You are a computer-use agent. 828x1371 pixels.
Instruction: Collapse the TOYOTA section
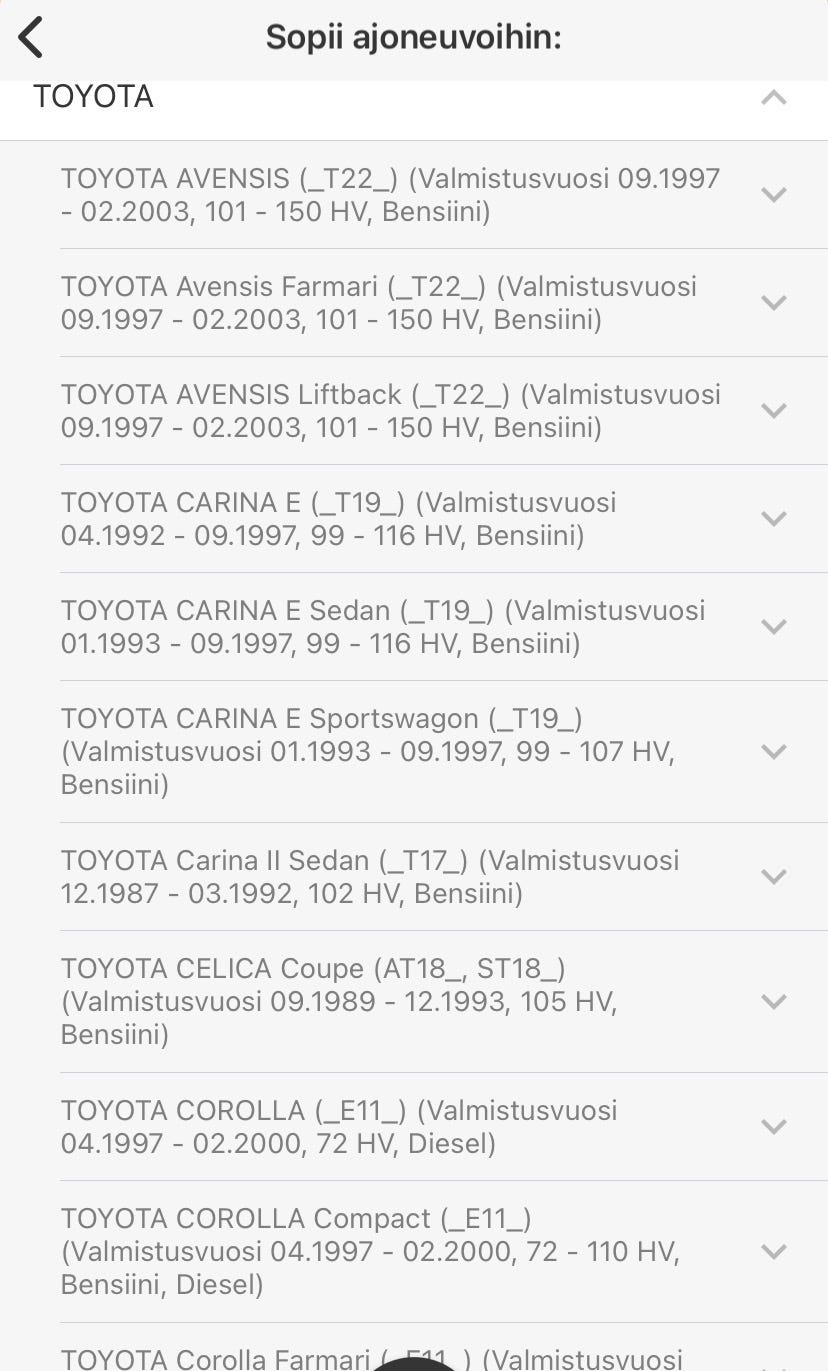click(x=773, y=98)
